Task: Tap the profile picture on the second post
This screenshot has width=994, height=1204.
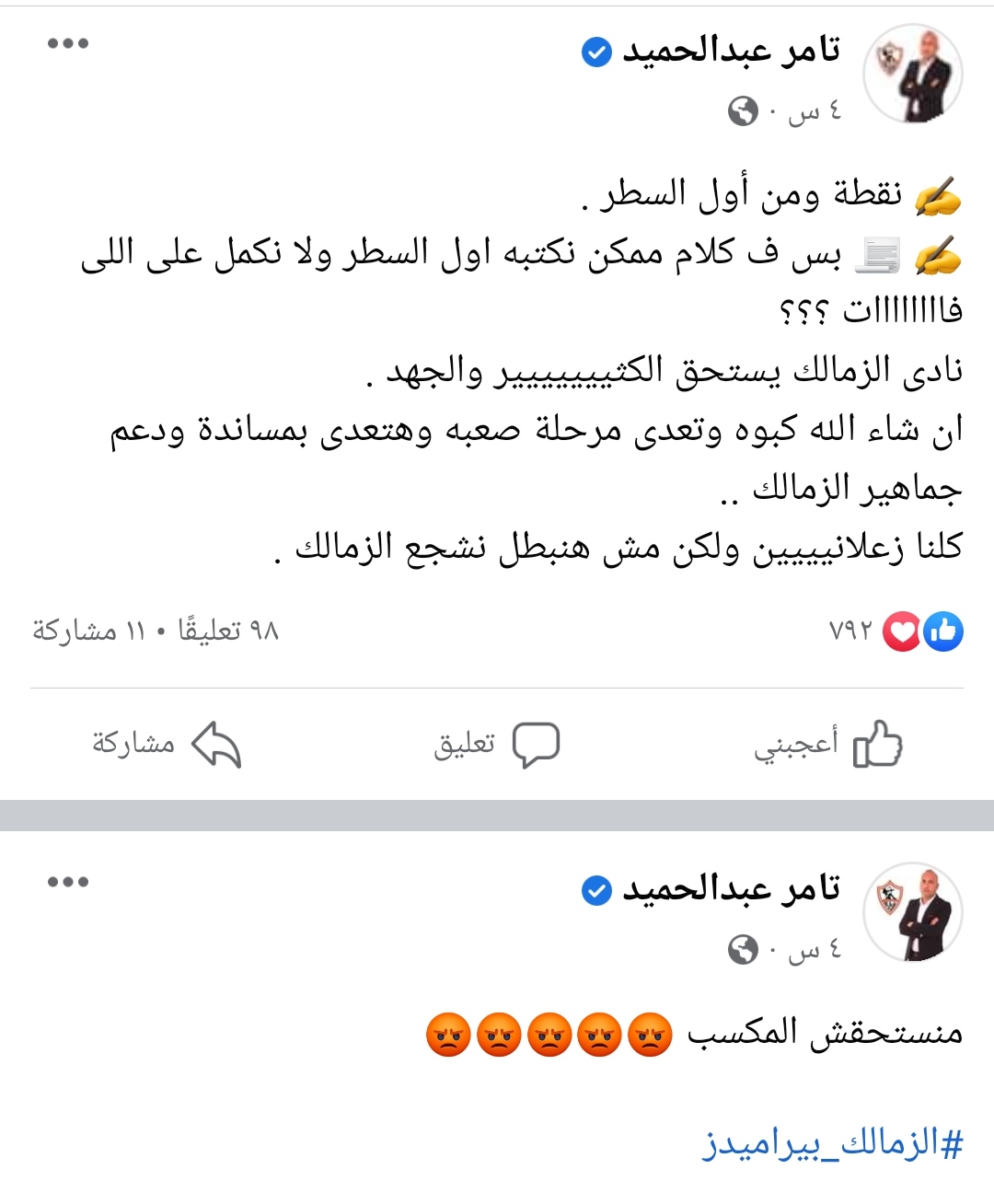Action: 912,913
